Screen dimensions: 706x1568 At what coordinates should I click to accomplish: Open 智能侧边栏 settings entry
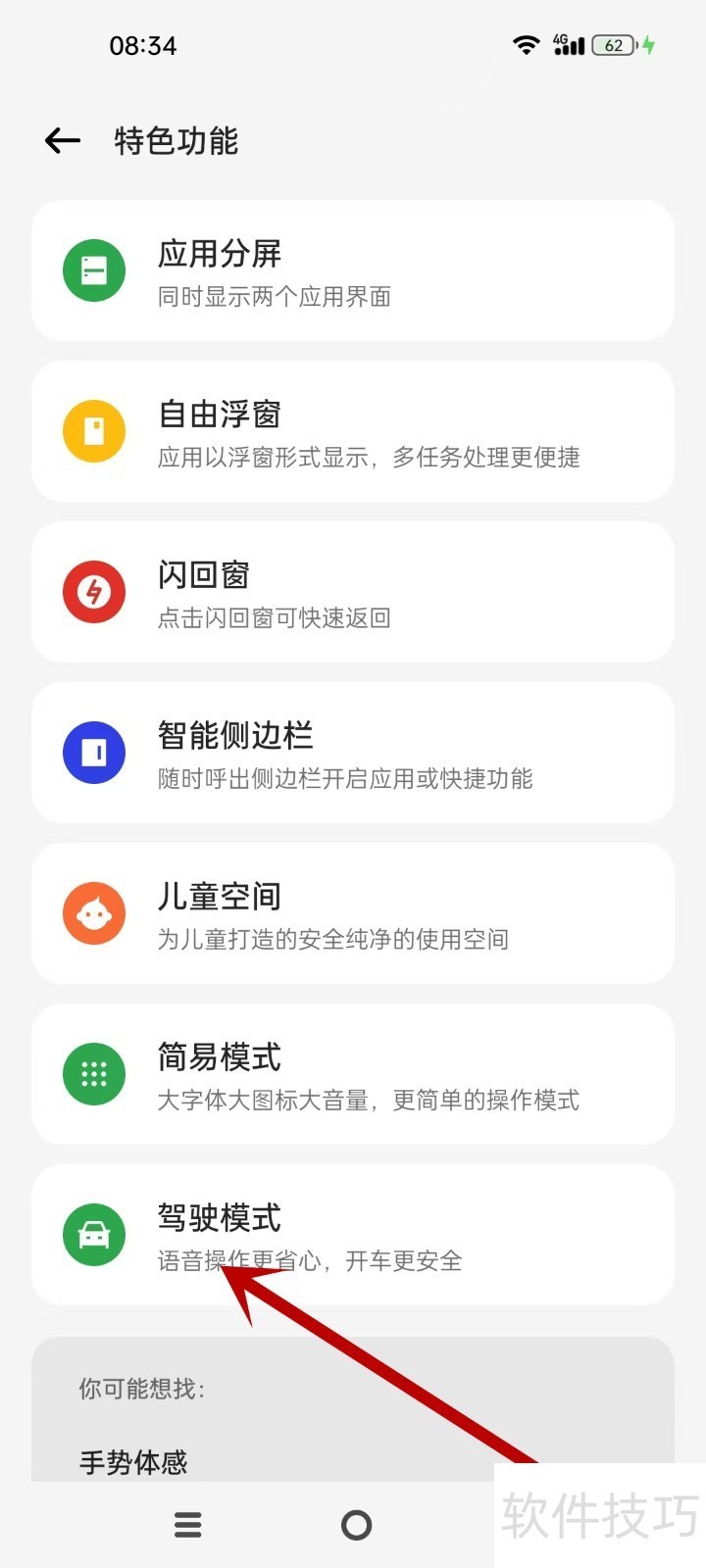[x=353, y=752]
